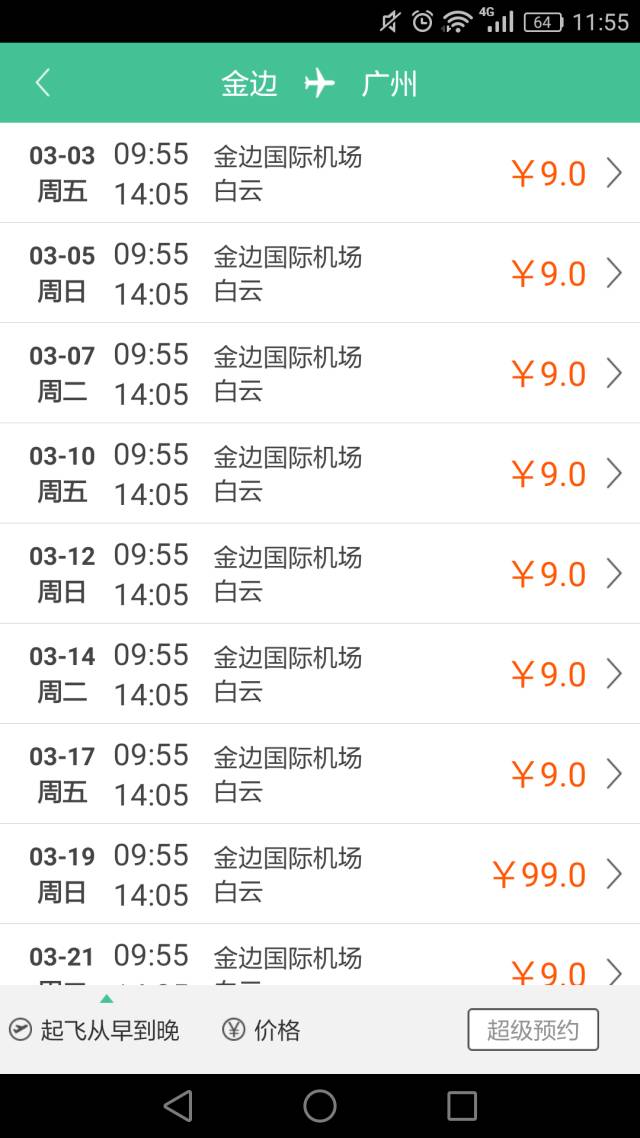Select the 03-05 周日 flight
The image size is (640, 1138).
(x=320, y=273)
